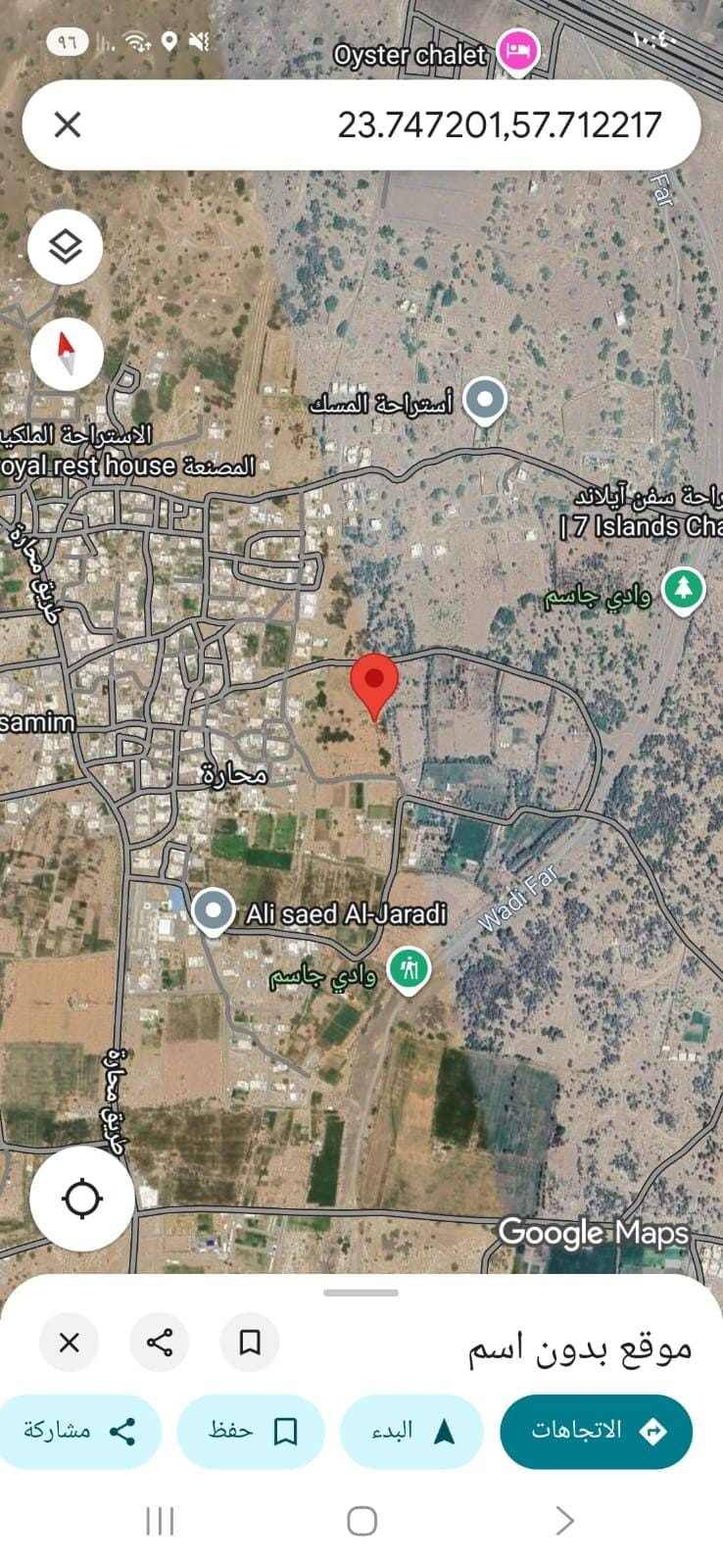Close the unnamed location panel
Image resolution: width=723 pixels, height=1568 pixels.
(x=69, y=1342)
